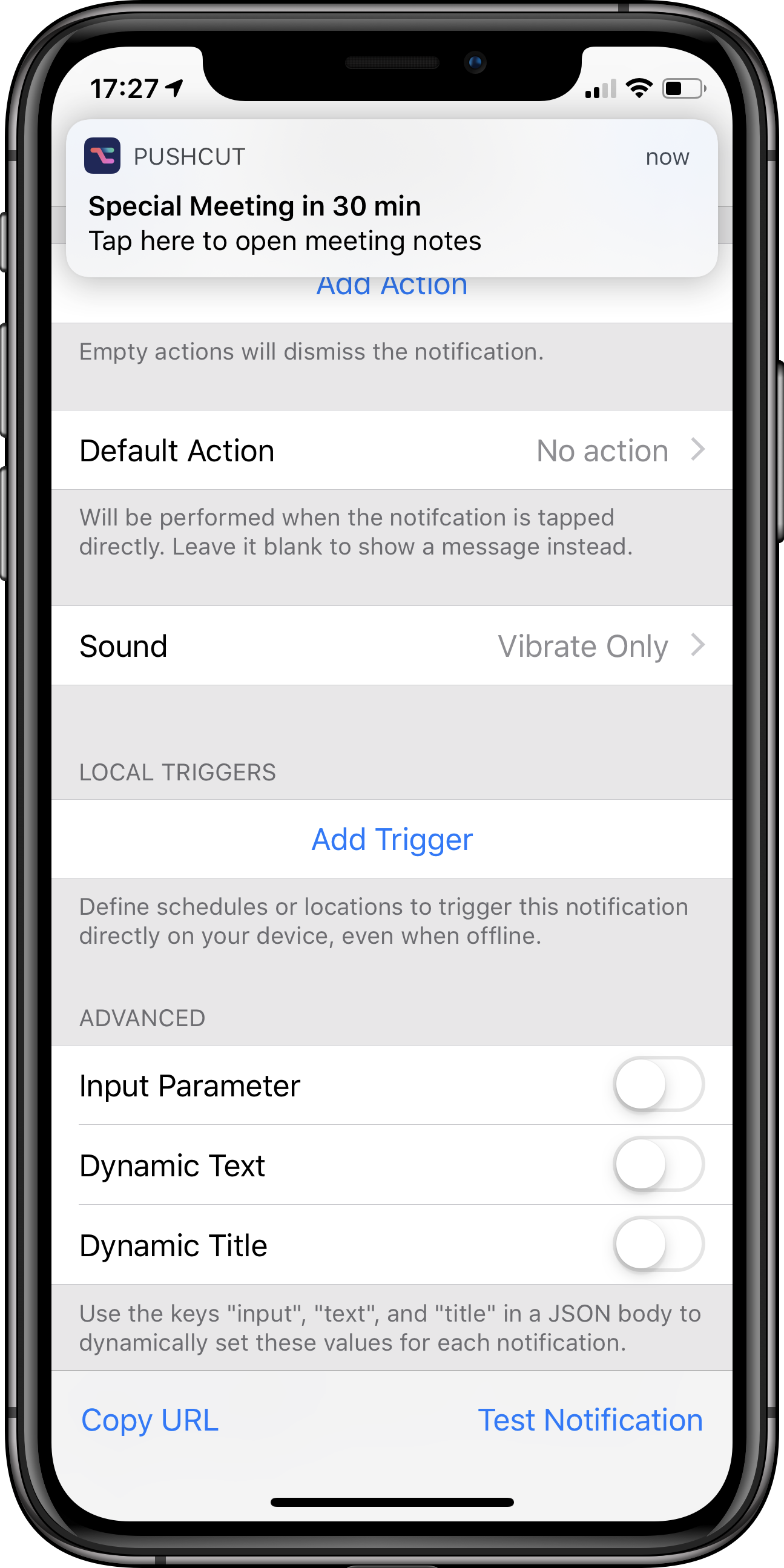
Task: Add a new local trigger
Action: (391, 839)
